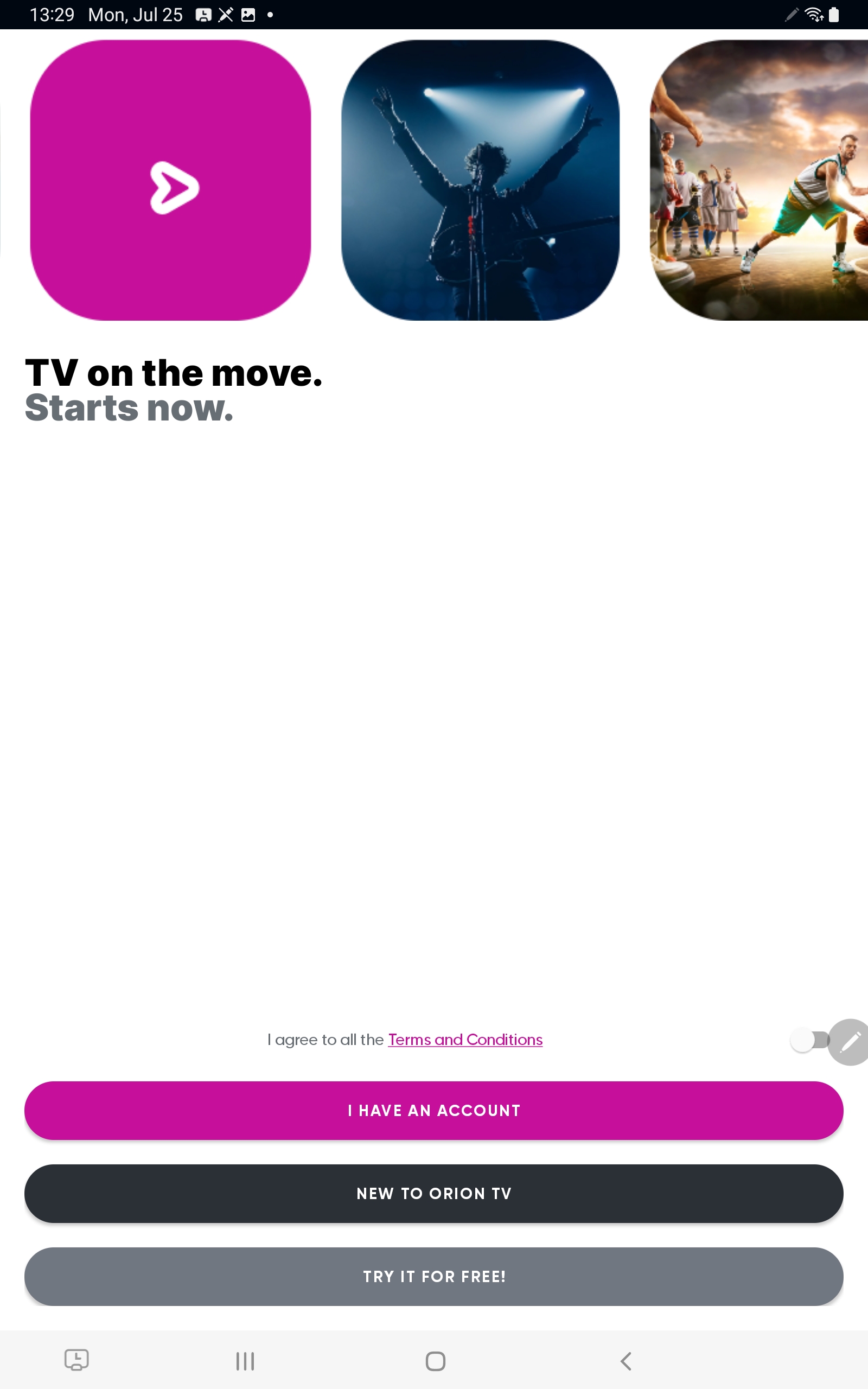Viewport: 868px width, 1389px height.
Task: Expand the status bar clock area
Action: coord(53,15)
